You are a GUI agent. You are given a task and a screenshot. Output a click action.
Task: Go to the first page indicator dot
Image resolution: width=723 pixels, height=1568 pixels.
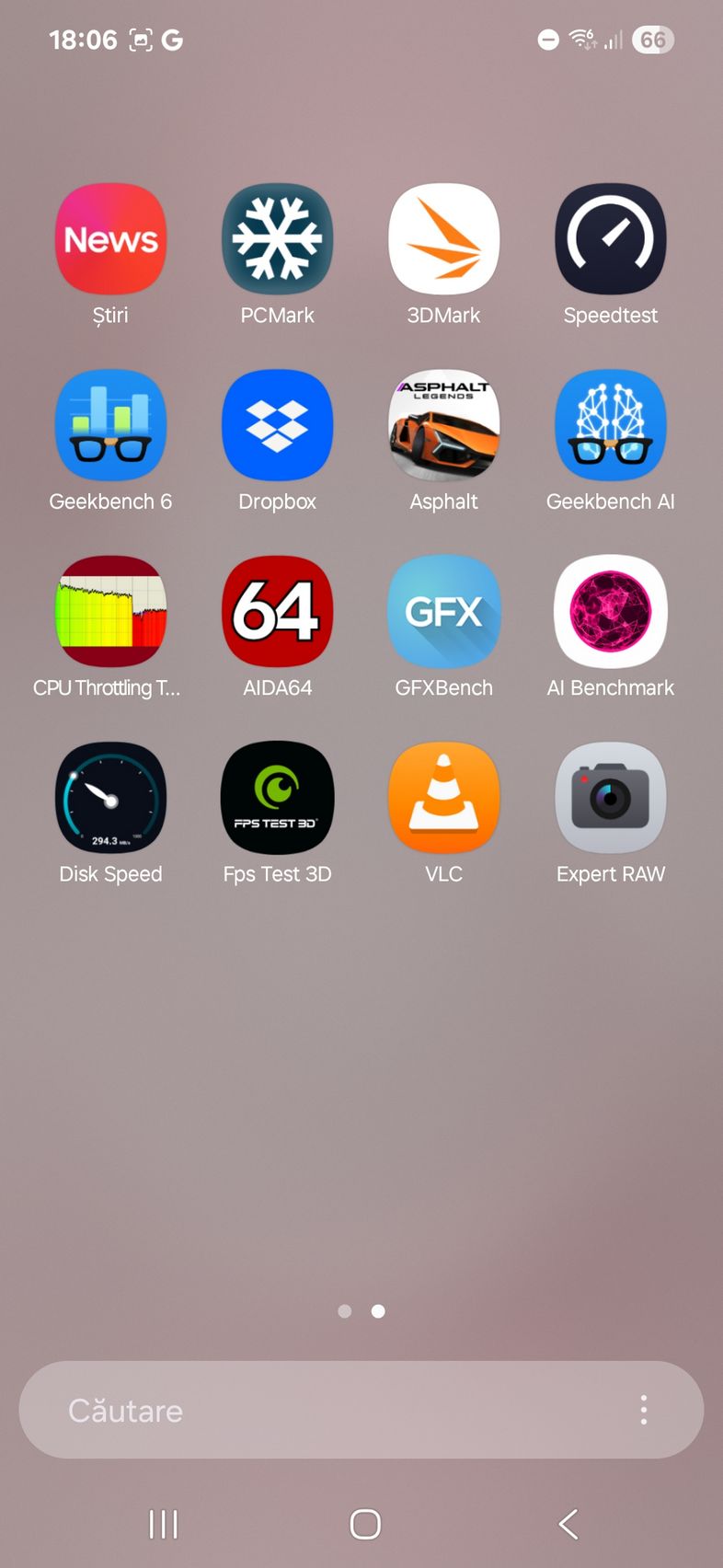click(x=345, y=1311)
